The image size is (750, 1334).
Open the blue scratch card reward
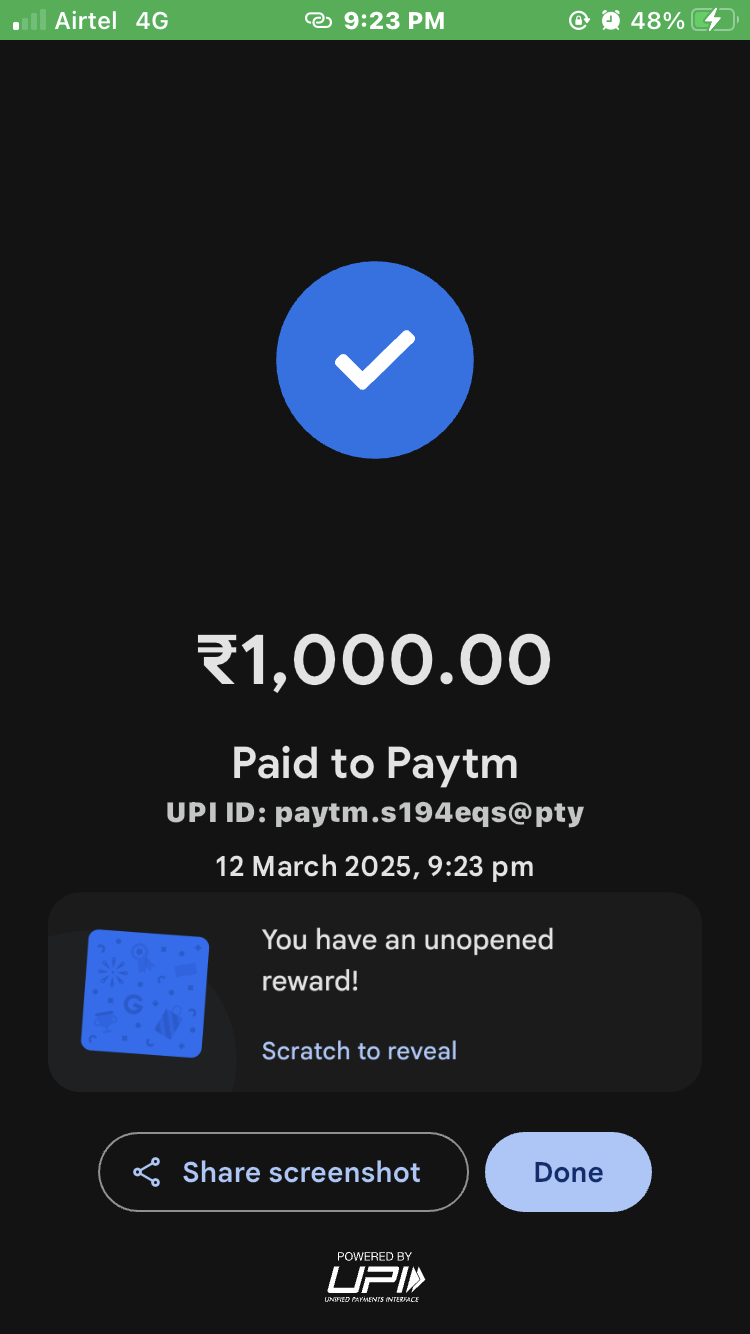(x=145, y=993)
